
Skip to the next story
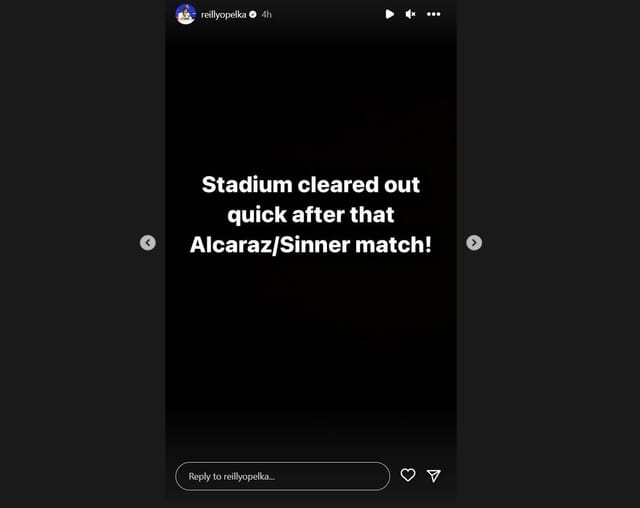coord(474,243)
